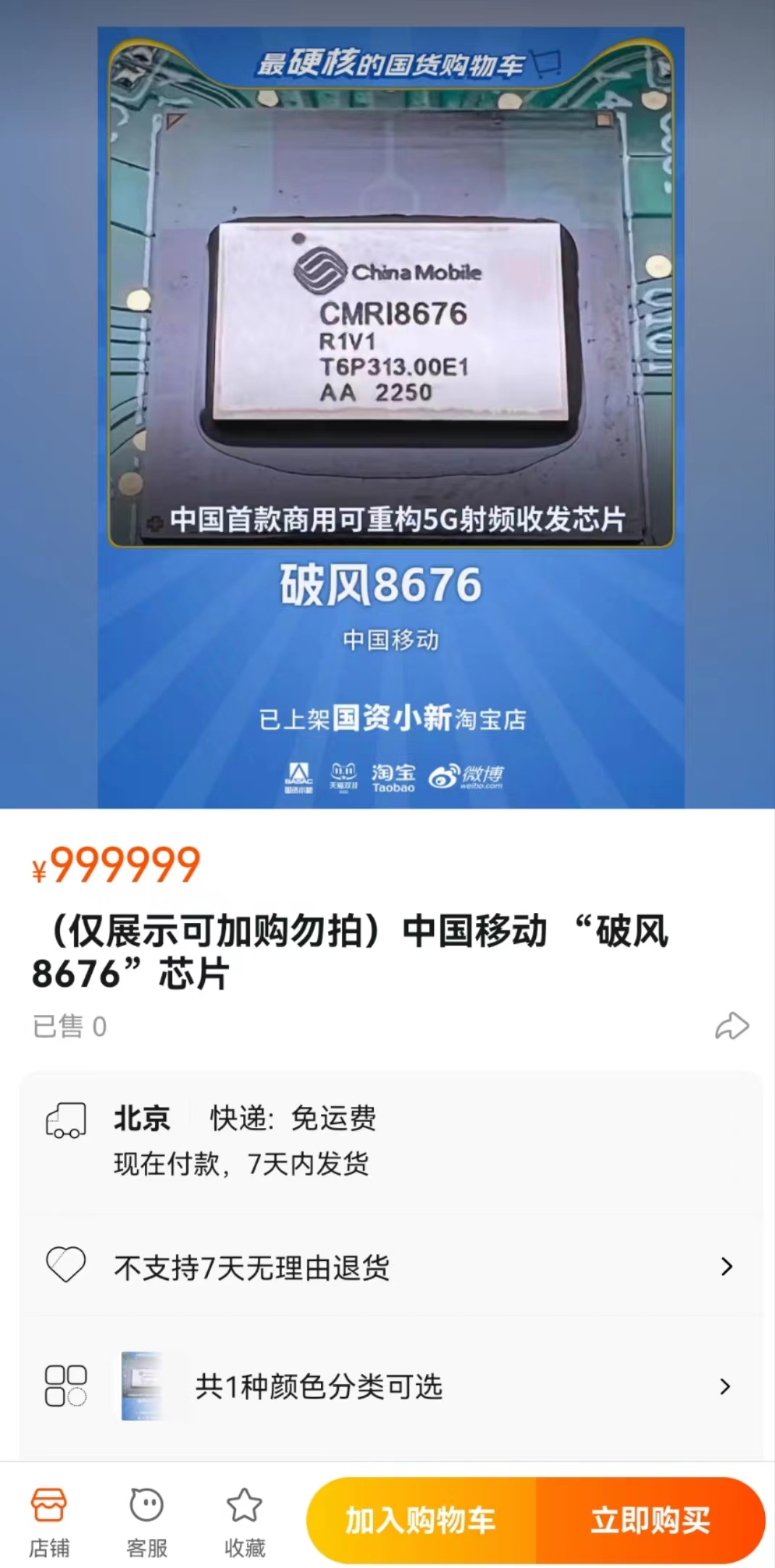This screenshot has height=1568, width=775.
Task: Choose from 共1种颜色分类可选 options
Action: coord(391,1386)
